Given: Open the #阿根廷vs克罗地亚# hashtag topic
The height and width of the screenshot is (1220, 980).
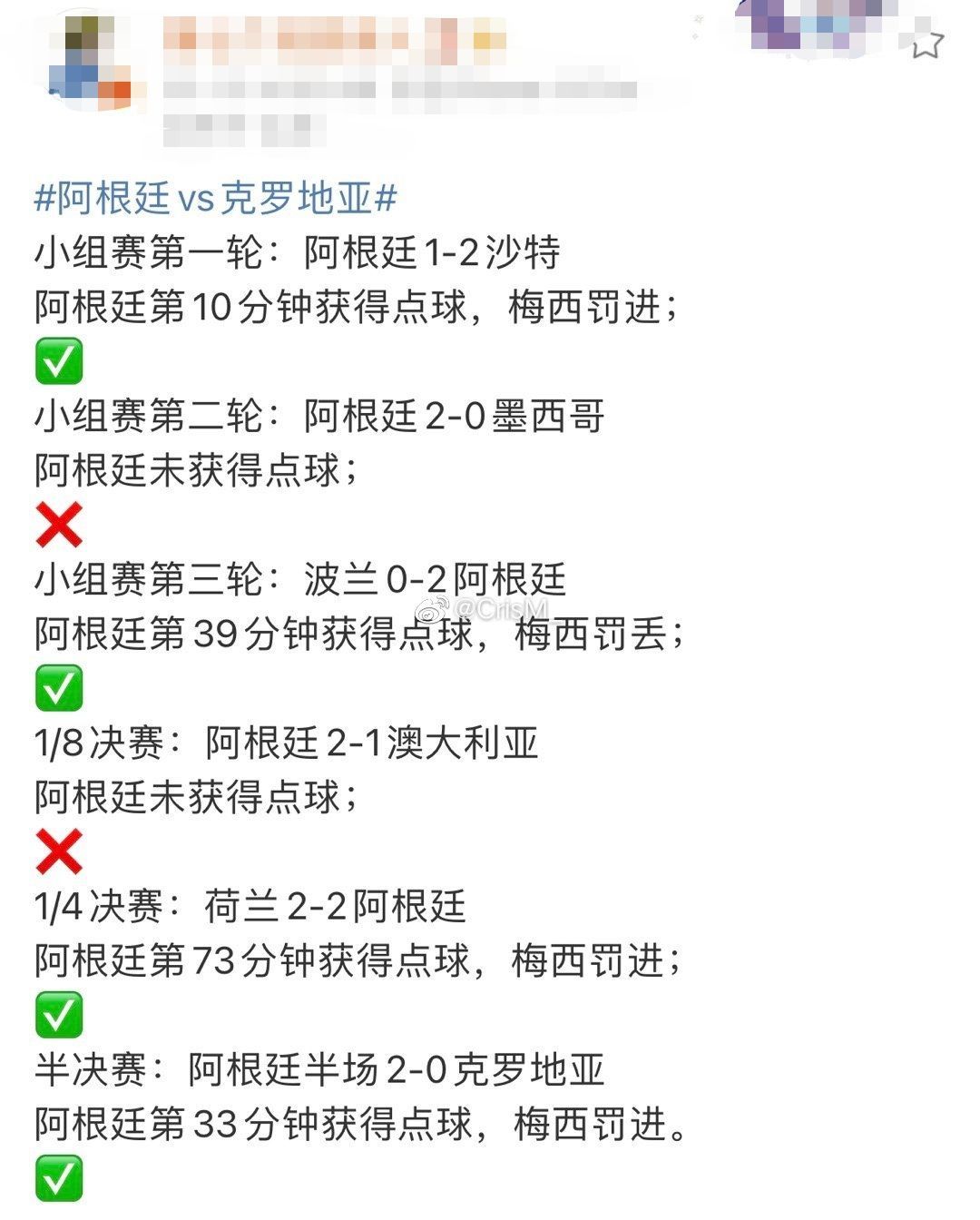Looking at the screenshot, I should click(215, 198).
